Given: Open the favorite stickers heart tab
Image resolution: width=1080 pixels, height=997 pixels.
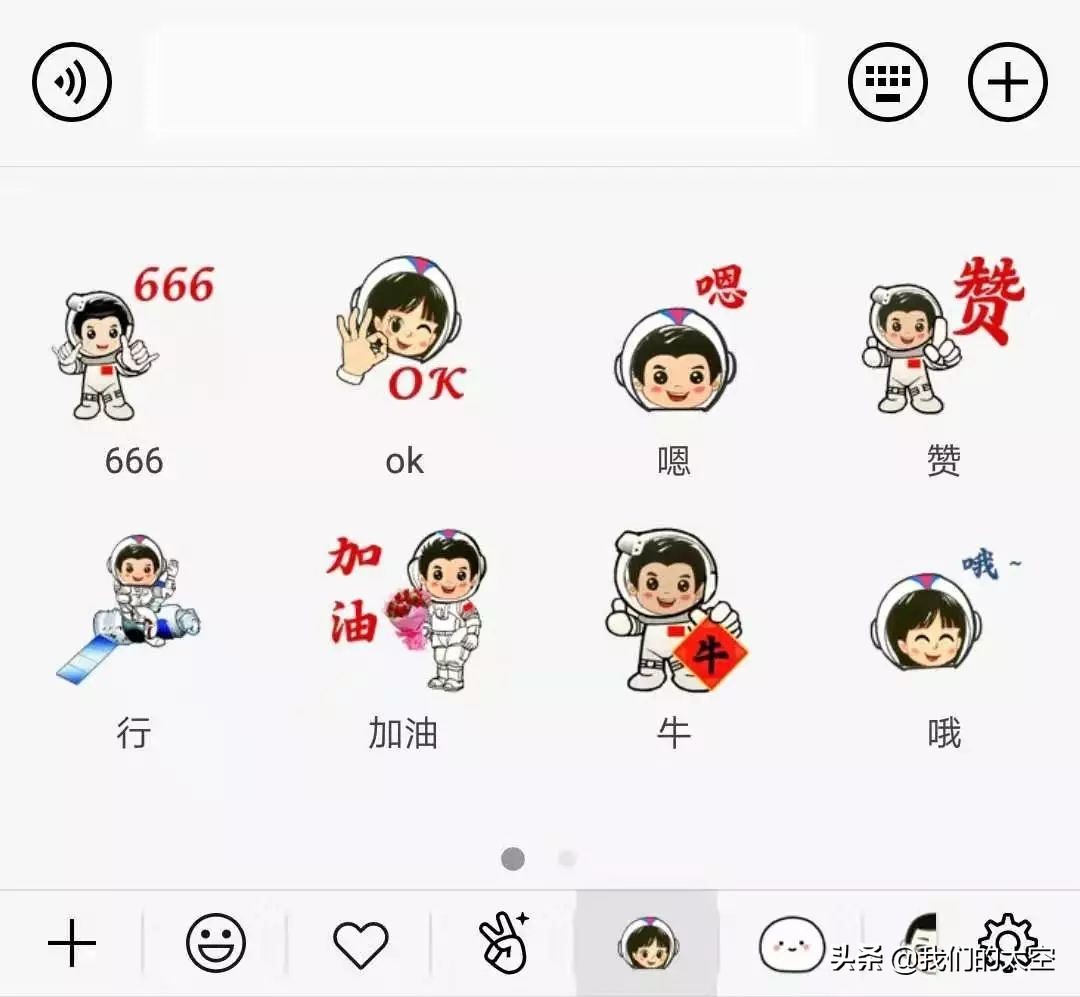Looking at the screenshot, I should click(x=360, y=944).
